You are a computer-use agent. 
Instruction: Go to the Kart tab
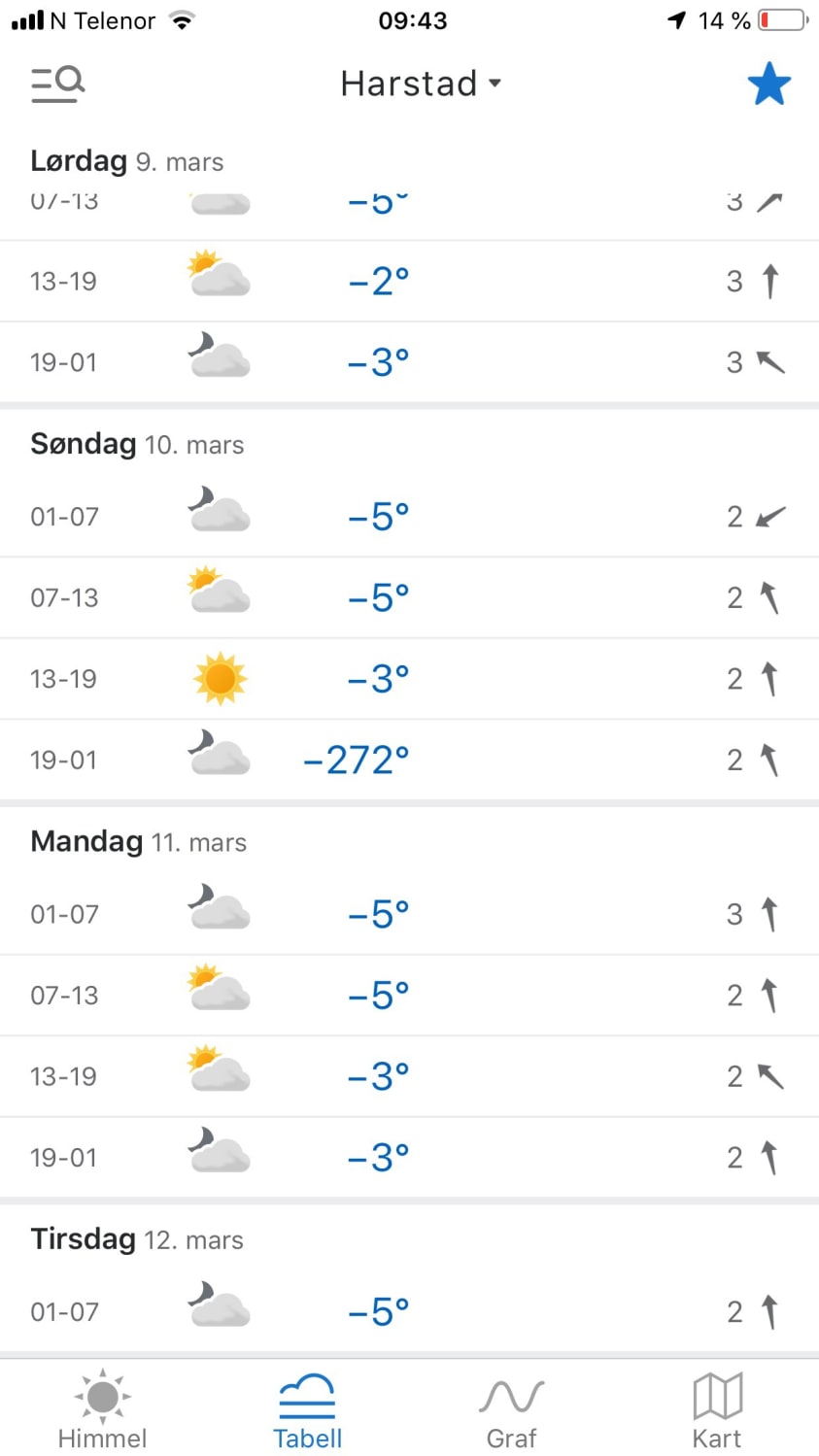[x=716, y=1409]
